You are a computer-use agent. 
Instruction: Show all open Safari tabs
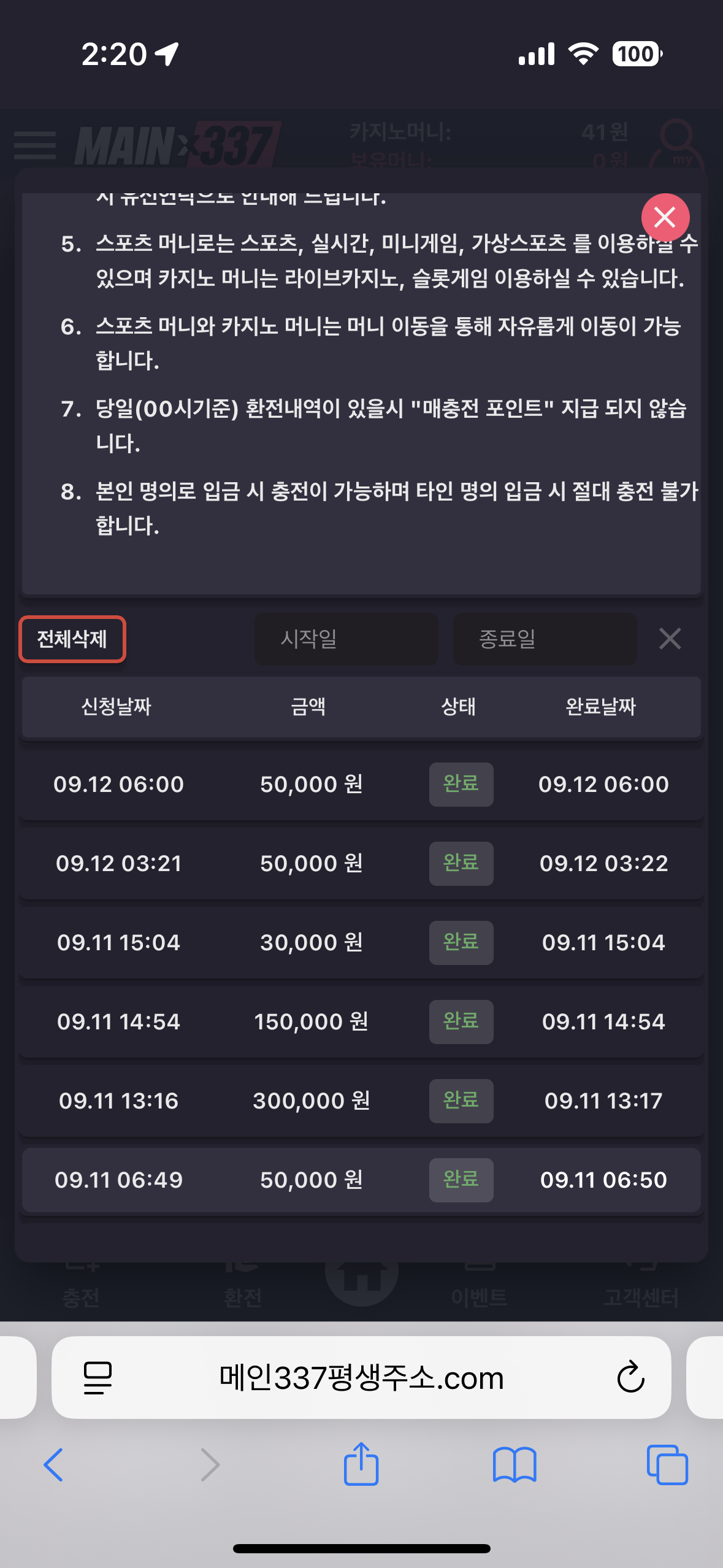[x=667, y=1465]
